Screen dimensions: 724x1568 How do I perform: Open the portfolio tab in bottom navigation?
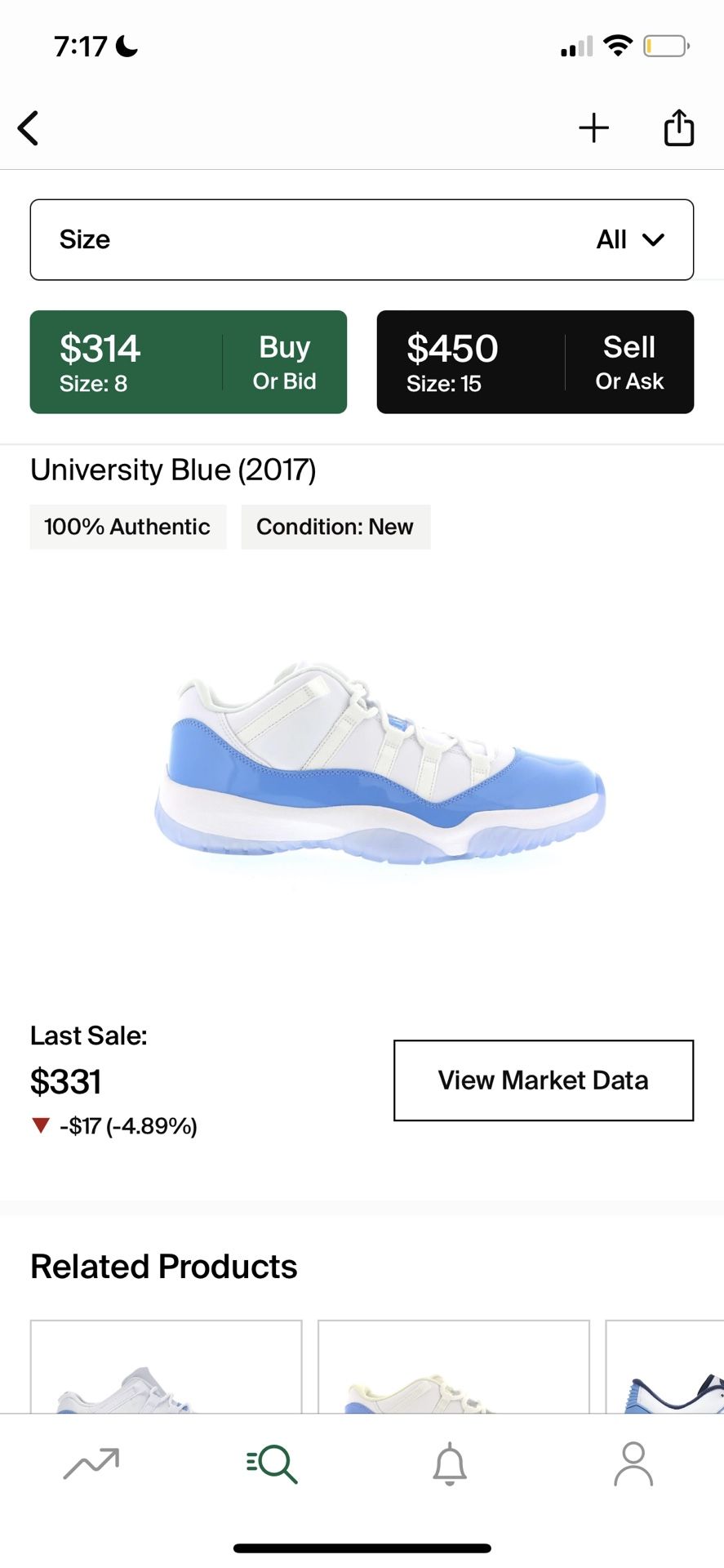(91, 1464)
